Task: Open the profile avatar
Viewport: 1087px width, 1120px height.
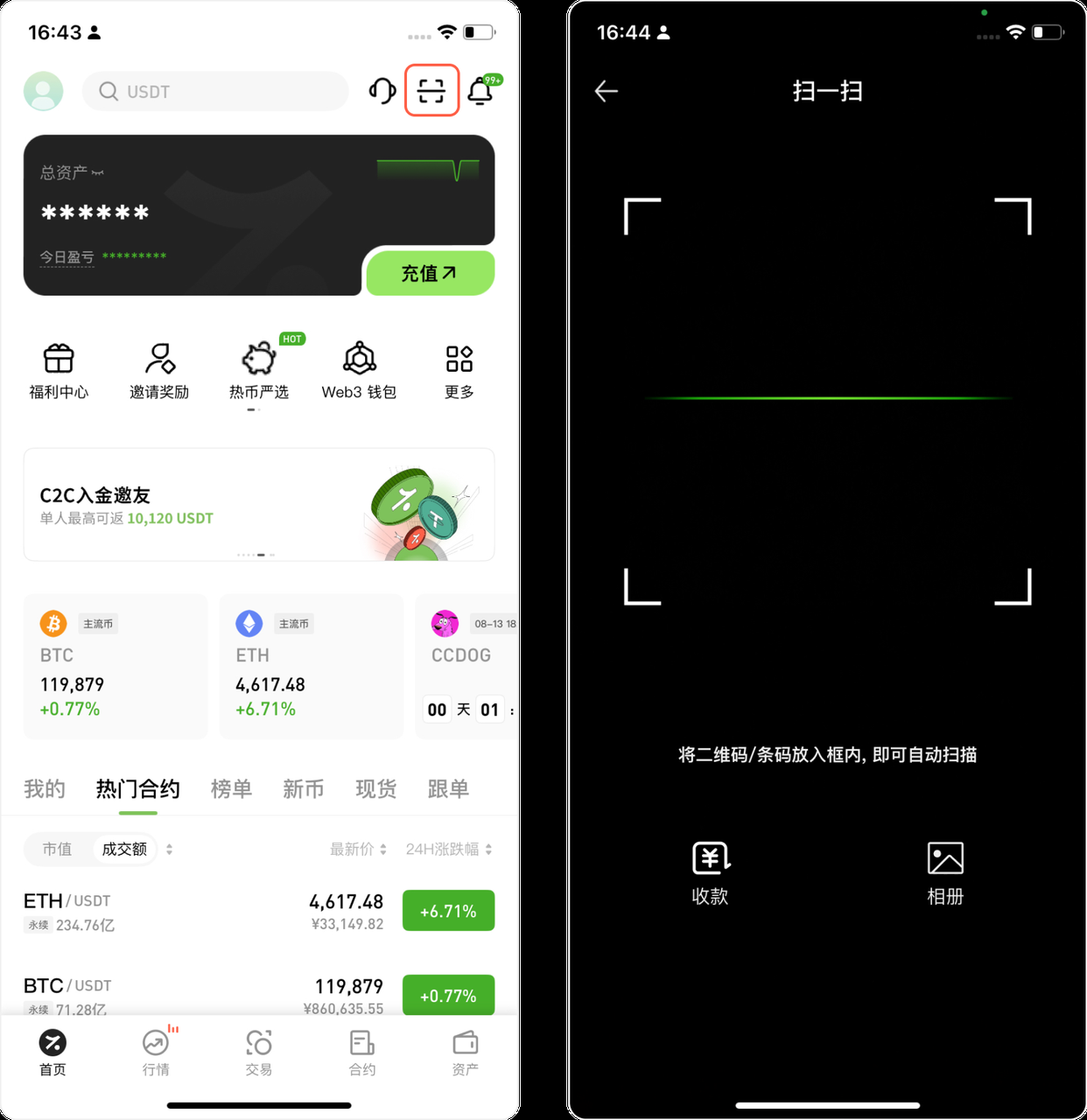Action: click(x=44, y=91)
